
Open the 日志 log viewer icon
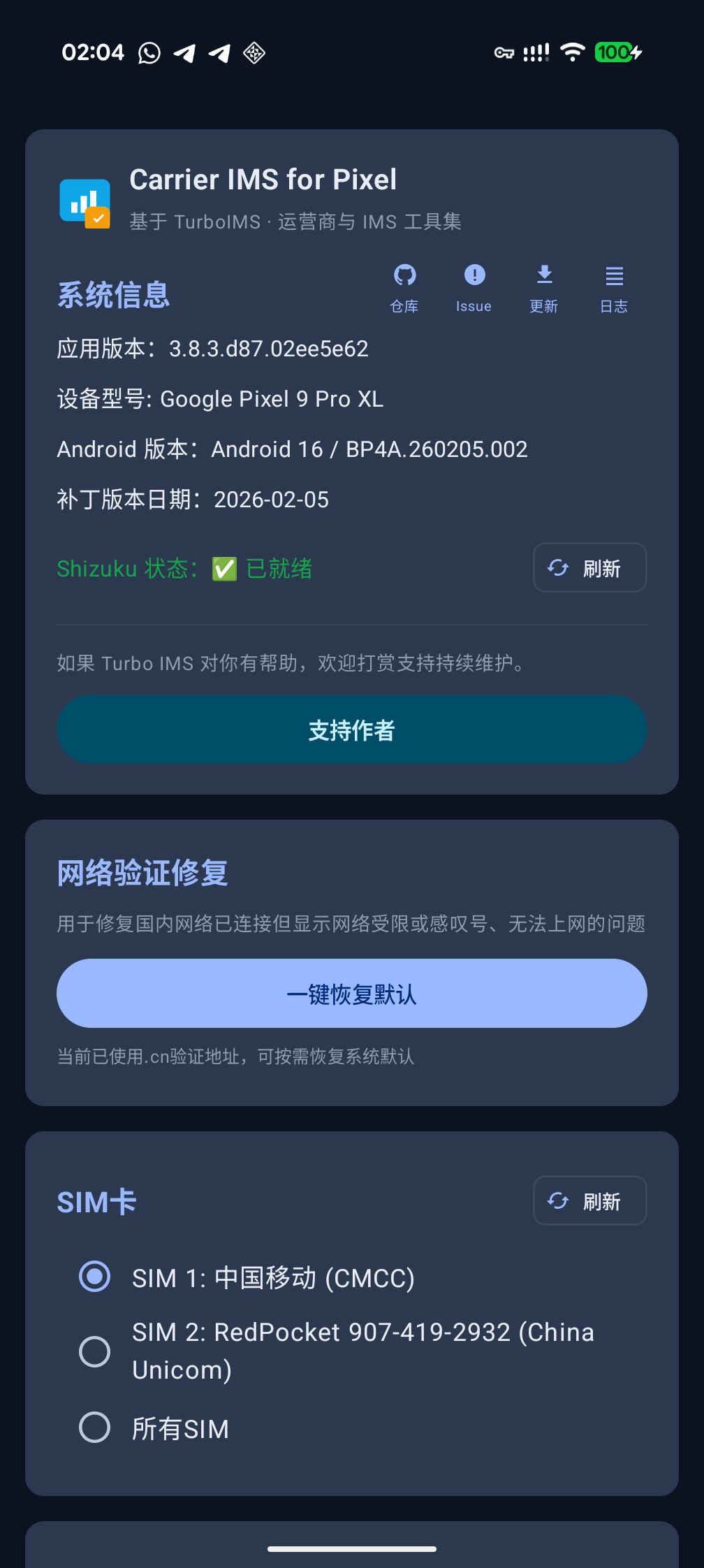click(613, 275)
